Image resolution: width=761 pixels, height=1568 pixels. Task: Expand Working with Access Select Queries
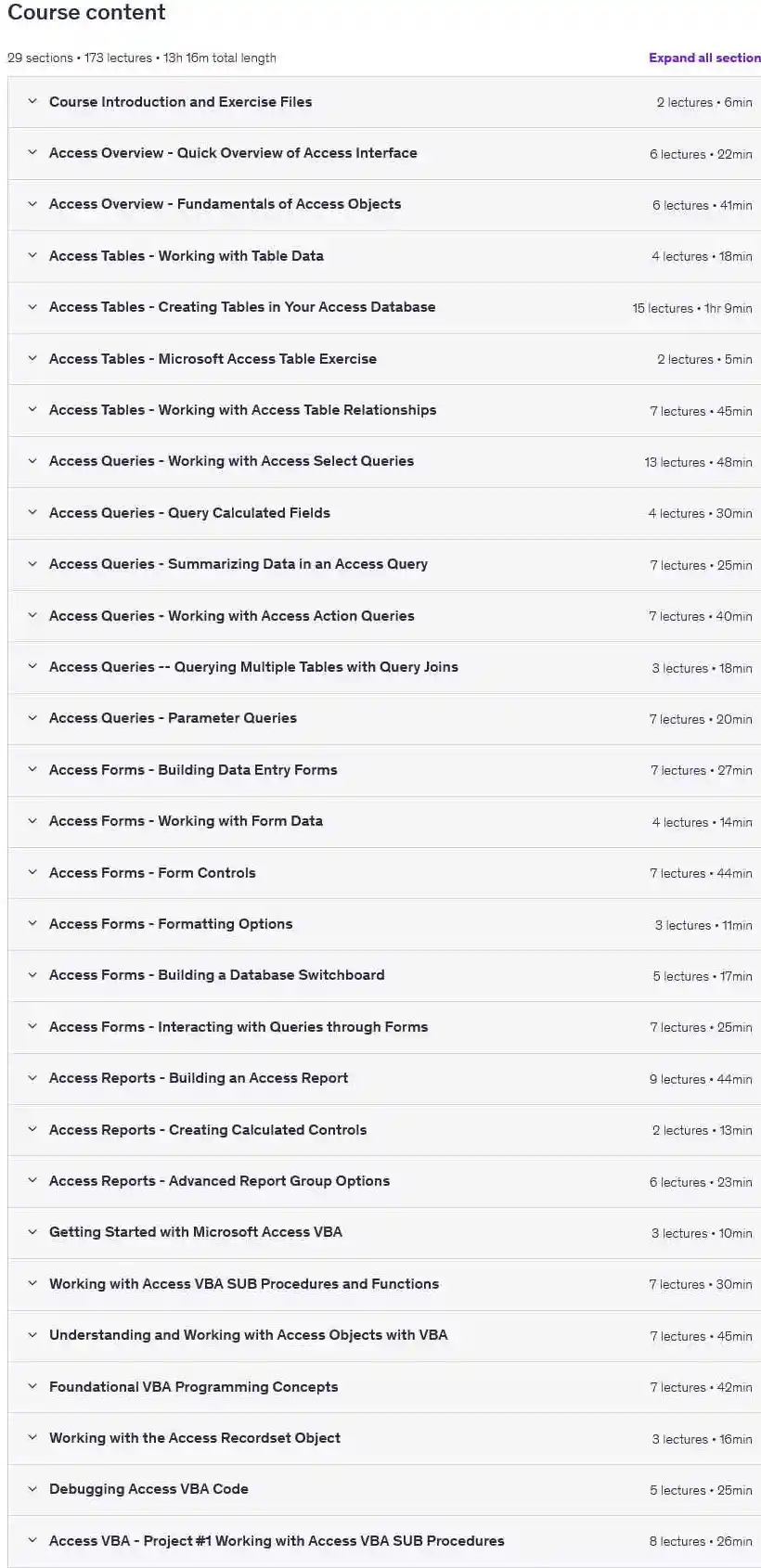[384, 461]
